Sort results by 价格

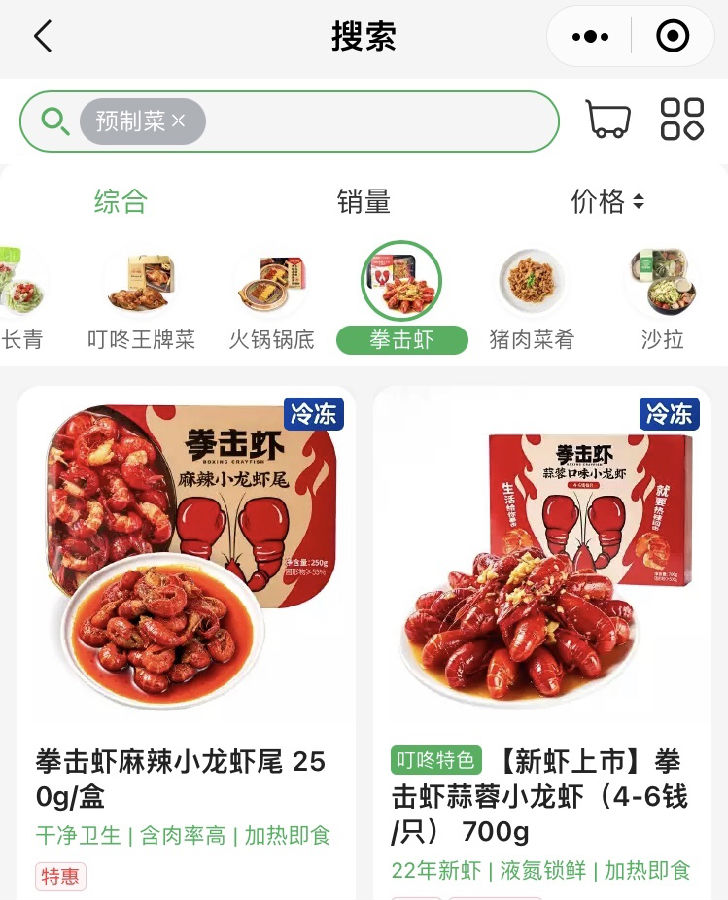pyautogui.click(x=607, y=202)
